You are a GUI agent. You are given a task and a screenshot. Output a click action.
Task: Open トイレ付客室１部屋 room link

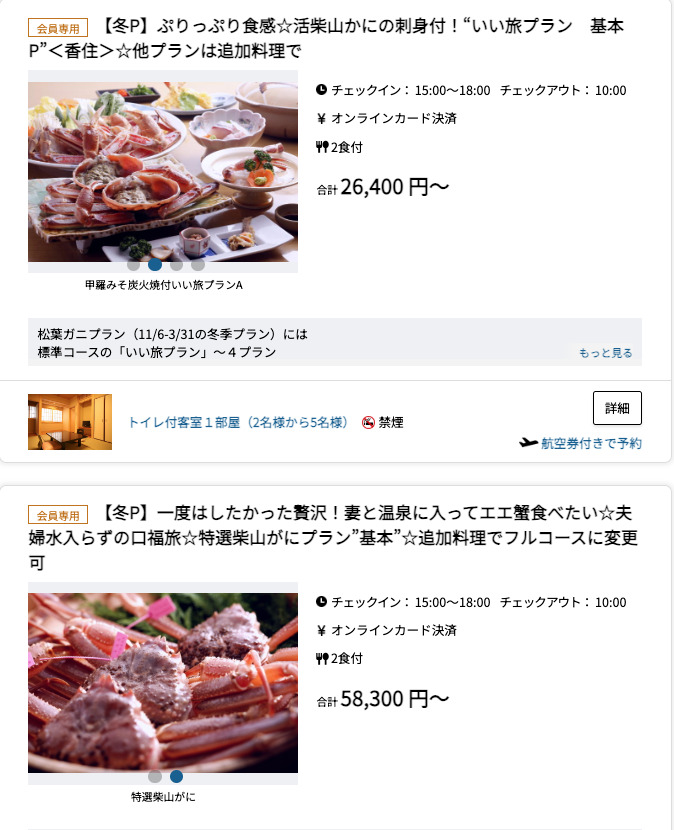236,422
